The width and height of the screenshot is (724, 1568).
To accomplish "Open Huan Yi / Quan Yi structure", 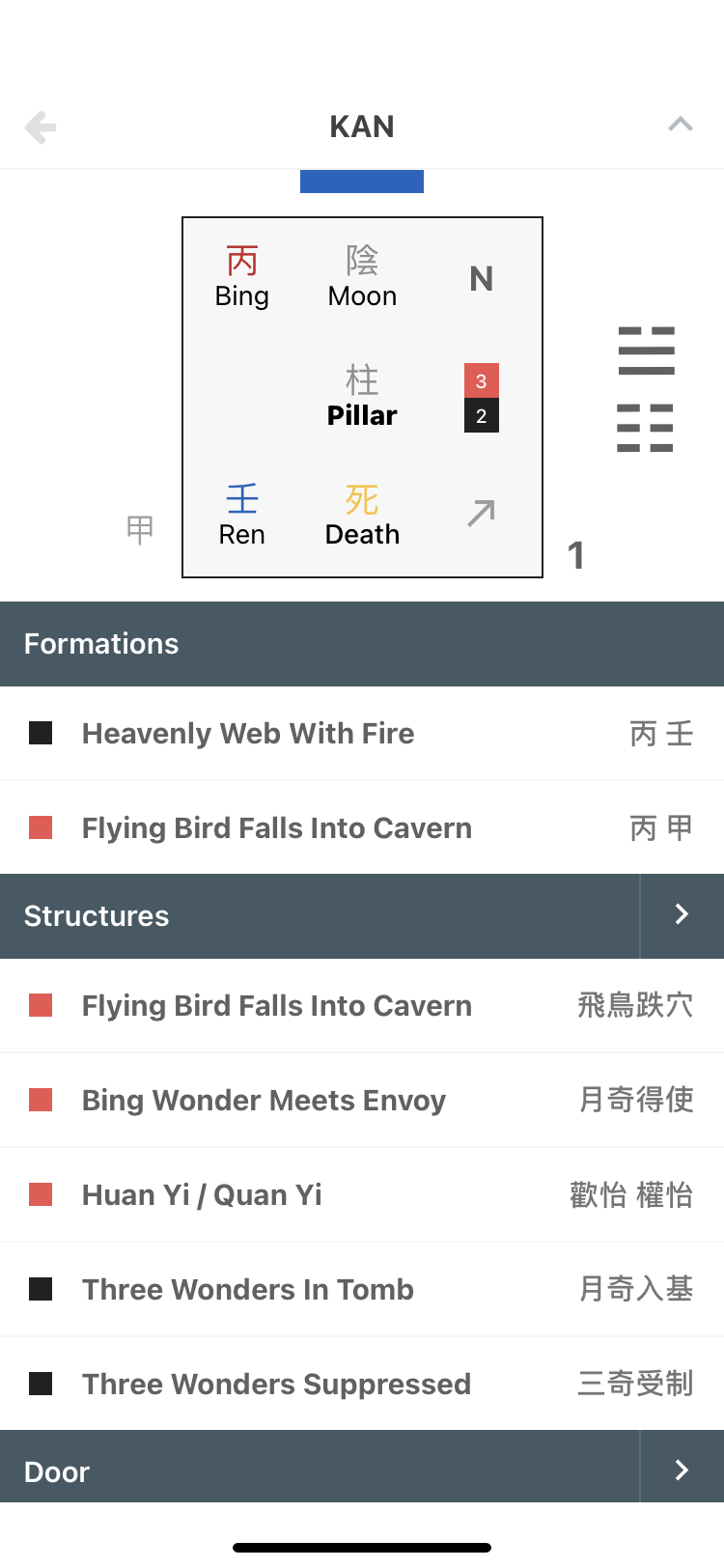I will (361, 1195).
